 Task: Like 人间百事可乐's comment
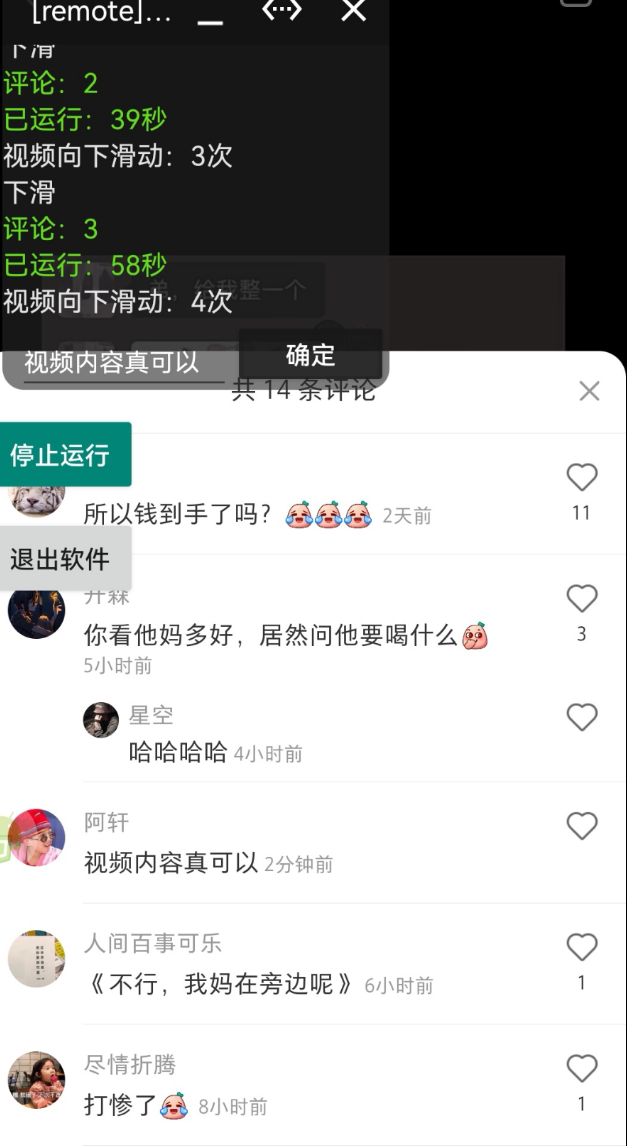pyautogui.click(x=581, y=947)
